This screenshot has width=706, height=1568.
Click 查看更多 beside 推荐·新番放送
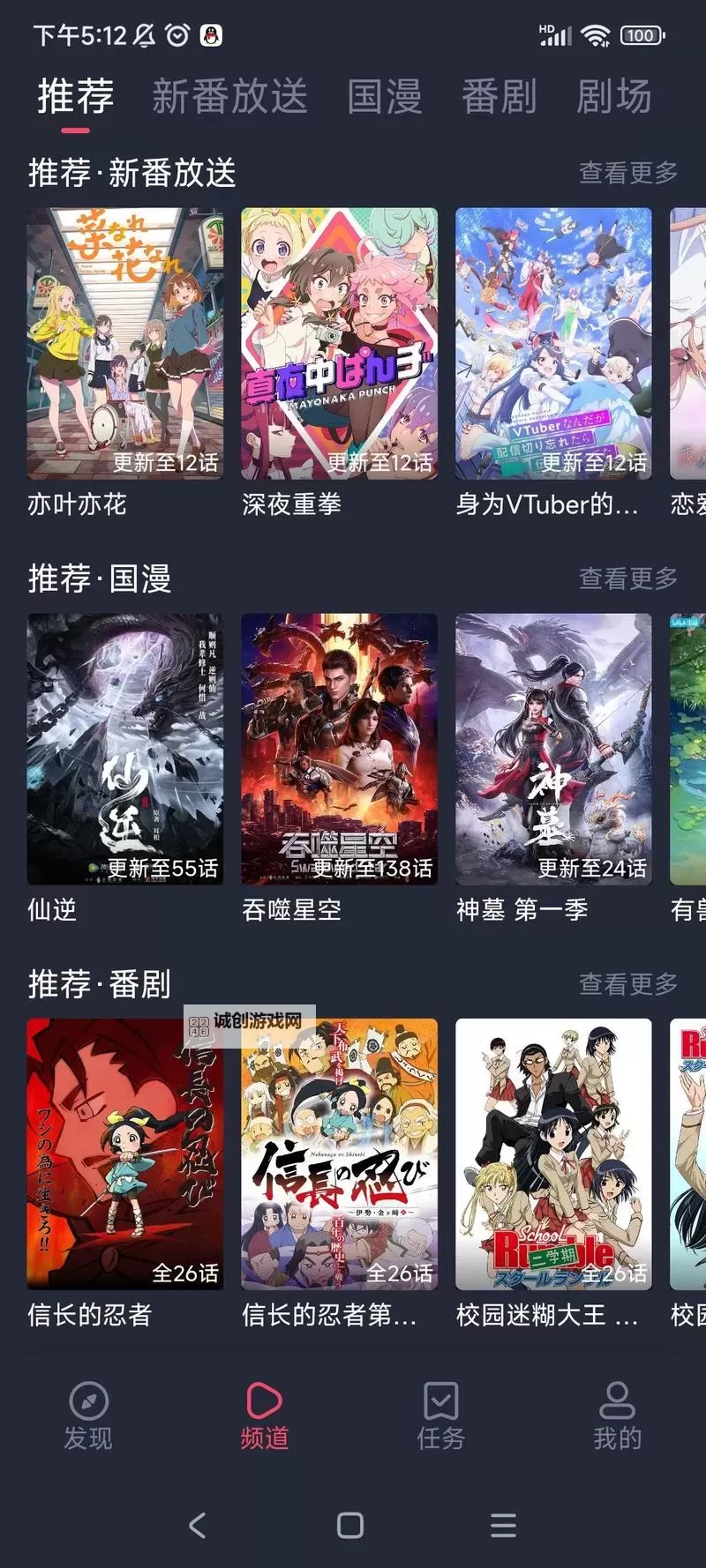click(627, 173)
